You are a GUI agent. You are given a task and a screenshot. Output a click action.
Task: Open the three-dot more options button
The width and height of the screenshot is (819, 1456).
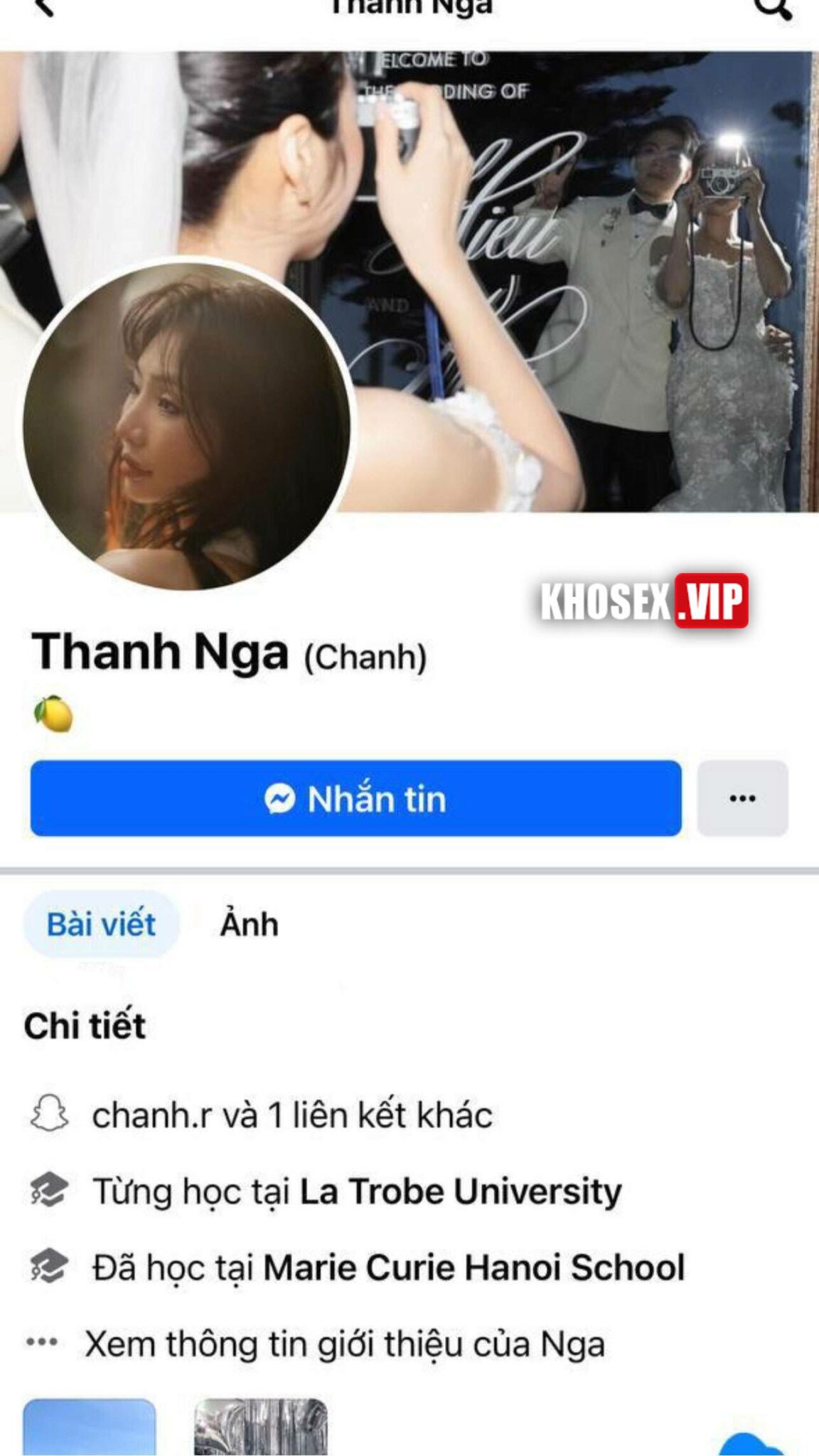pos(742,798)
